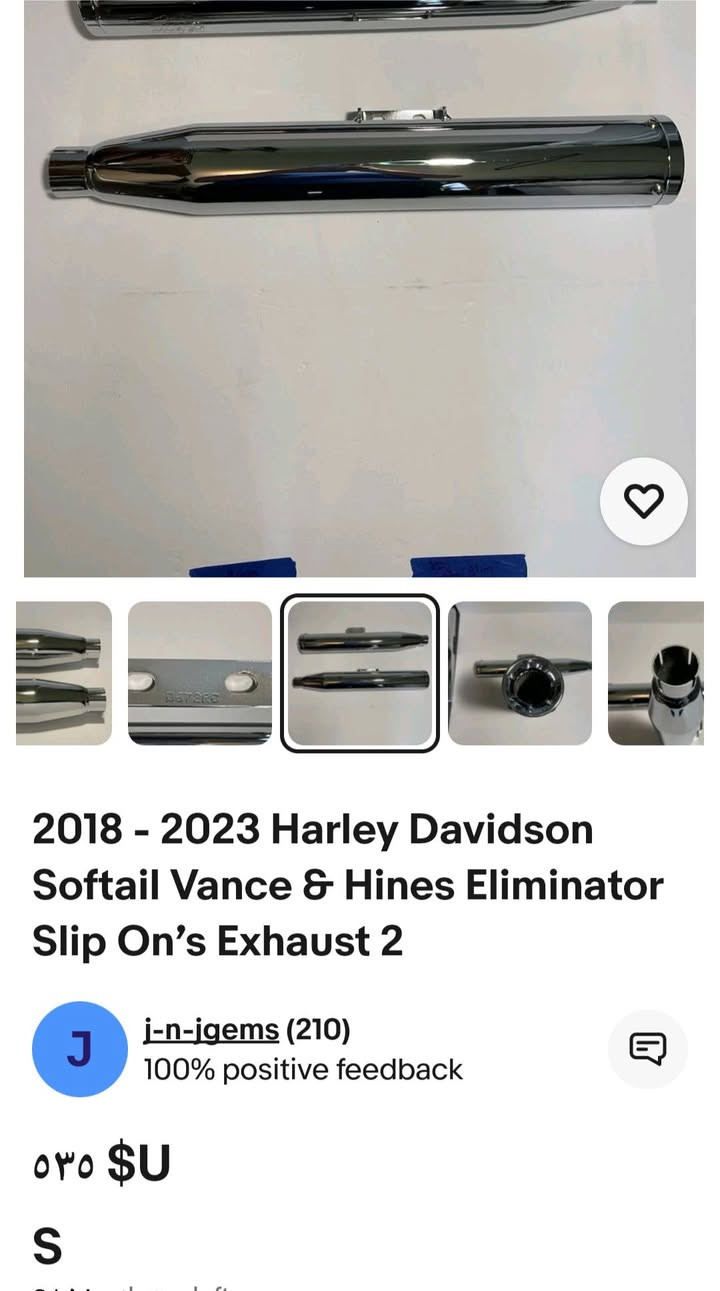Select the first thumbnail showing muffler tips
The image size is (720, 1291).
(62, 673)
